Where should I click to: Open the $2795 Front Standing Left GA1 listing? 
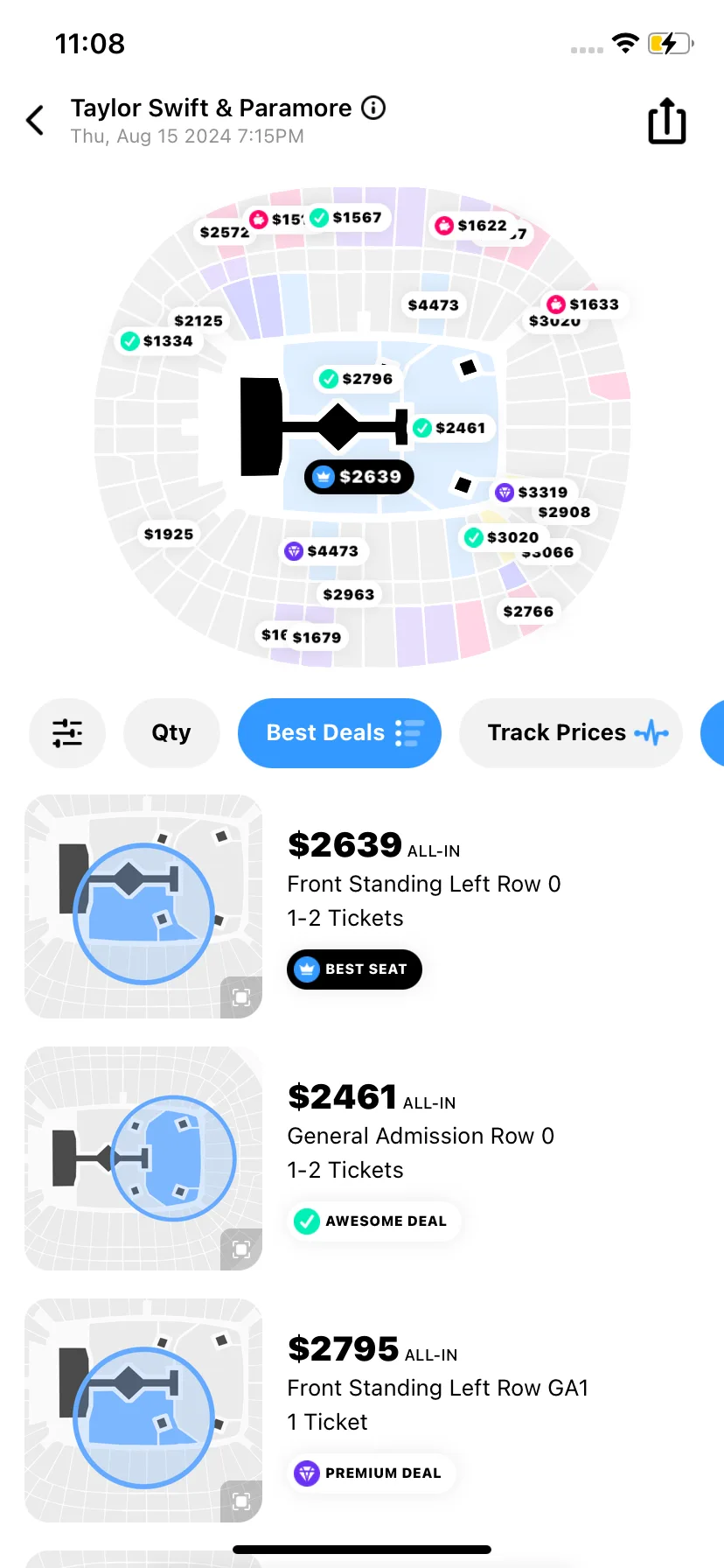[437, 1388]
